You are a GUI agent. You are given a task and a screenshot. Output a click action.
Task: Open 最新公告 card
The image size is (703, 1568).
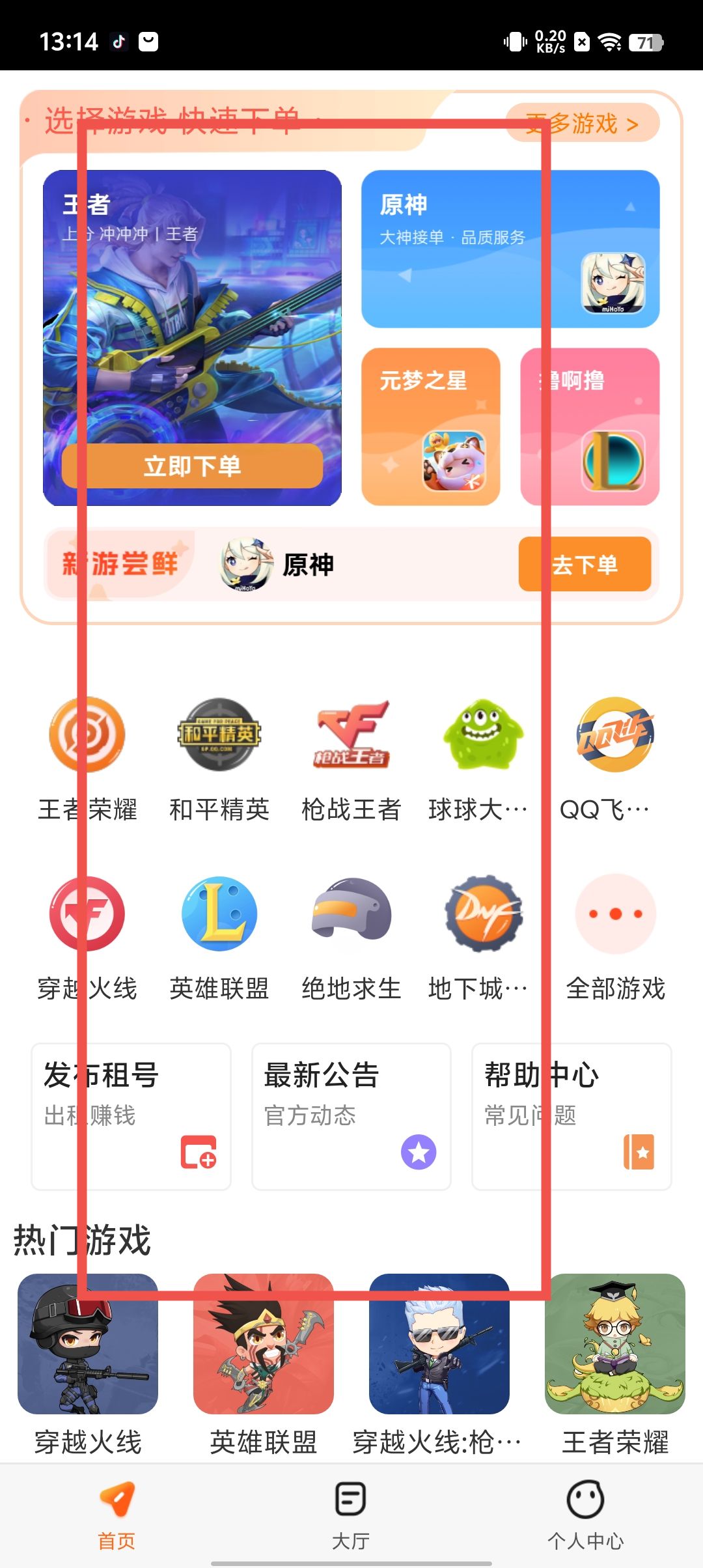coord(351,1116)
